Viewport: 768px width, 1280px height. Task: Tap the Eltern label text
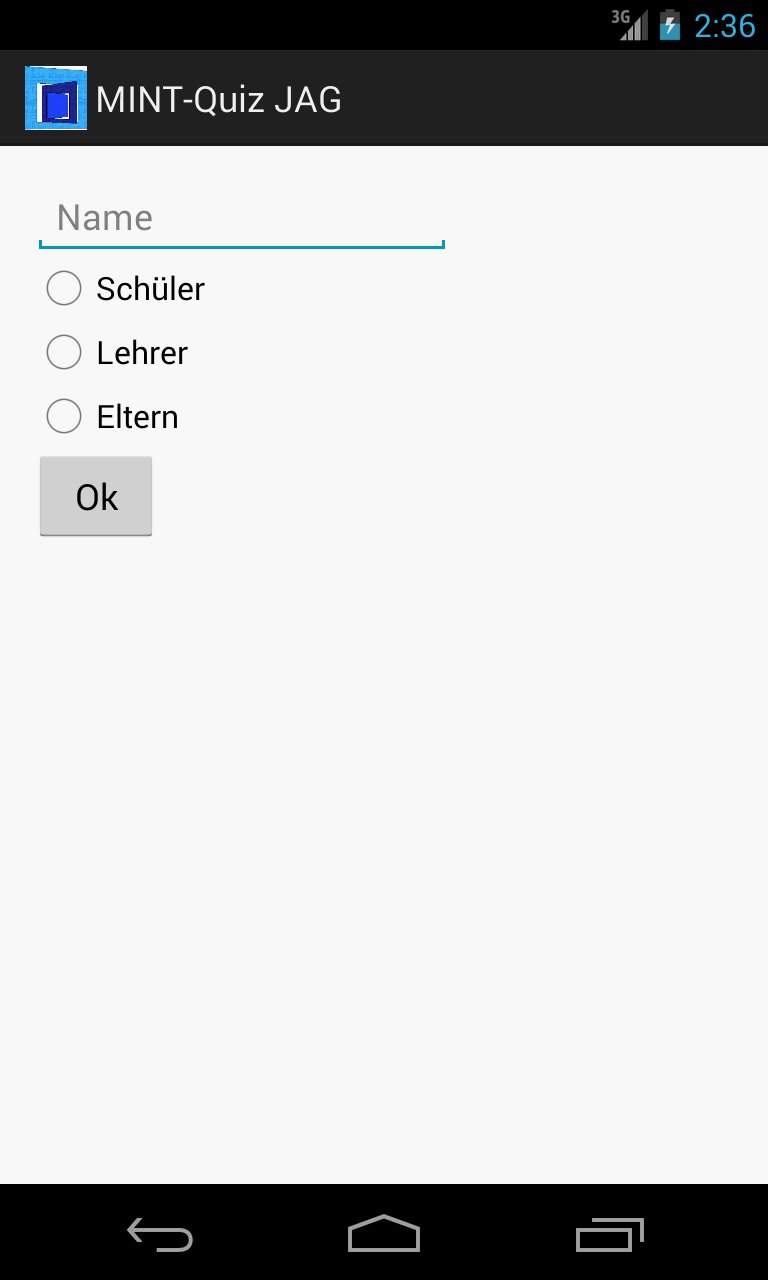(x=136, y=416)
